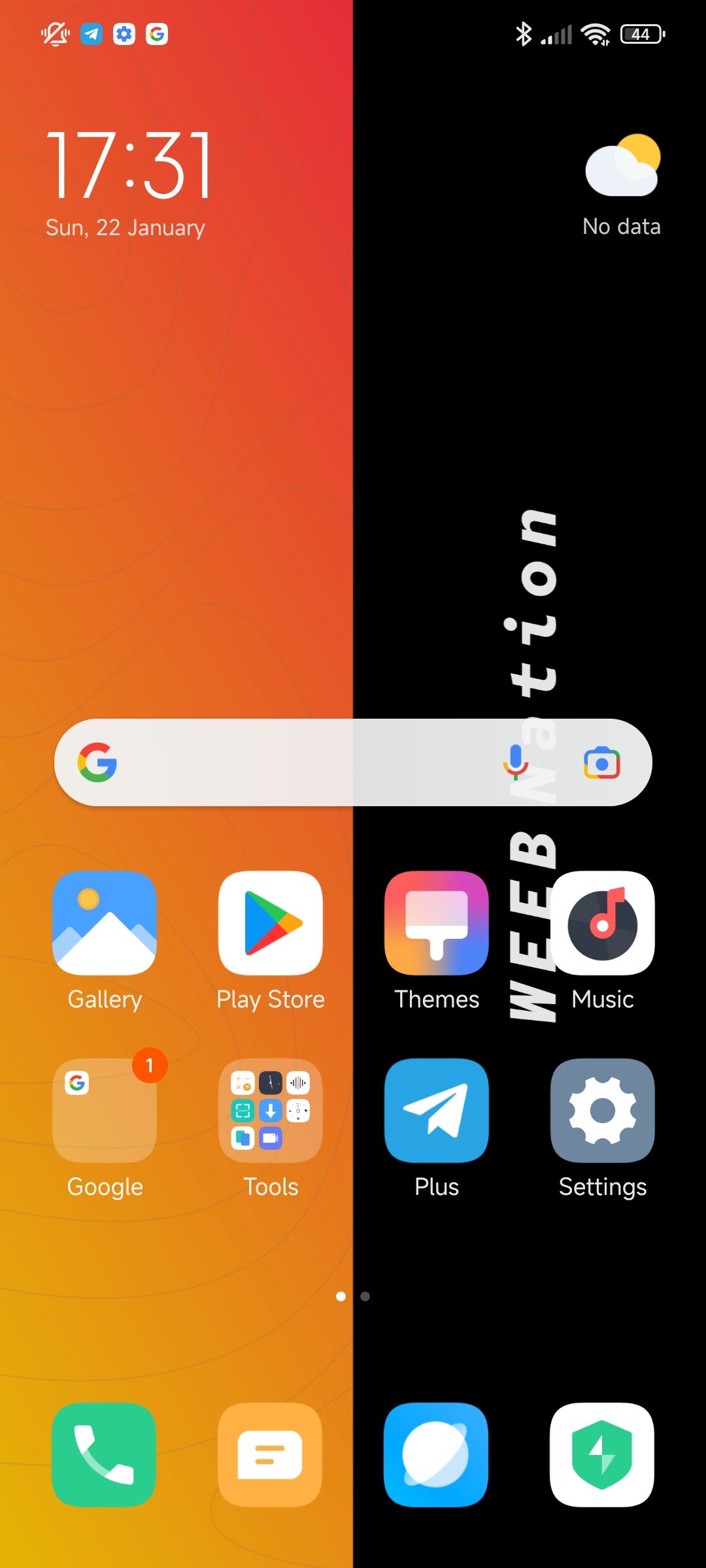Open the Music app

(602, 923)
